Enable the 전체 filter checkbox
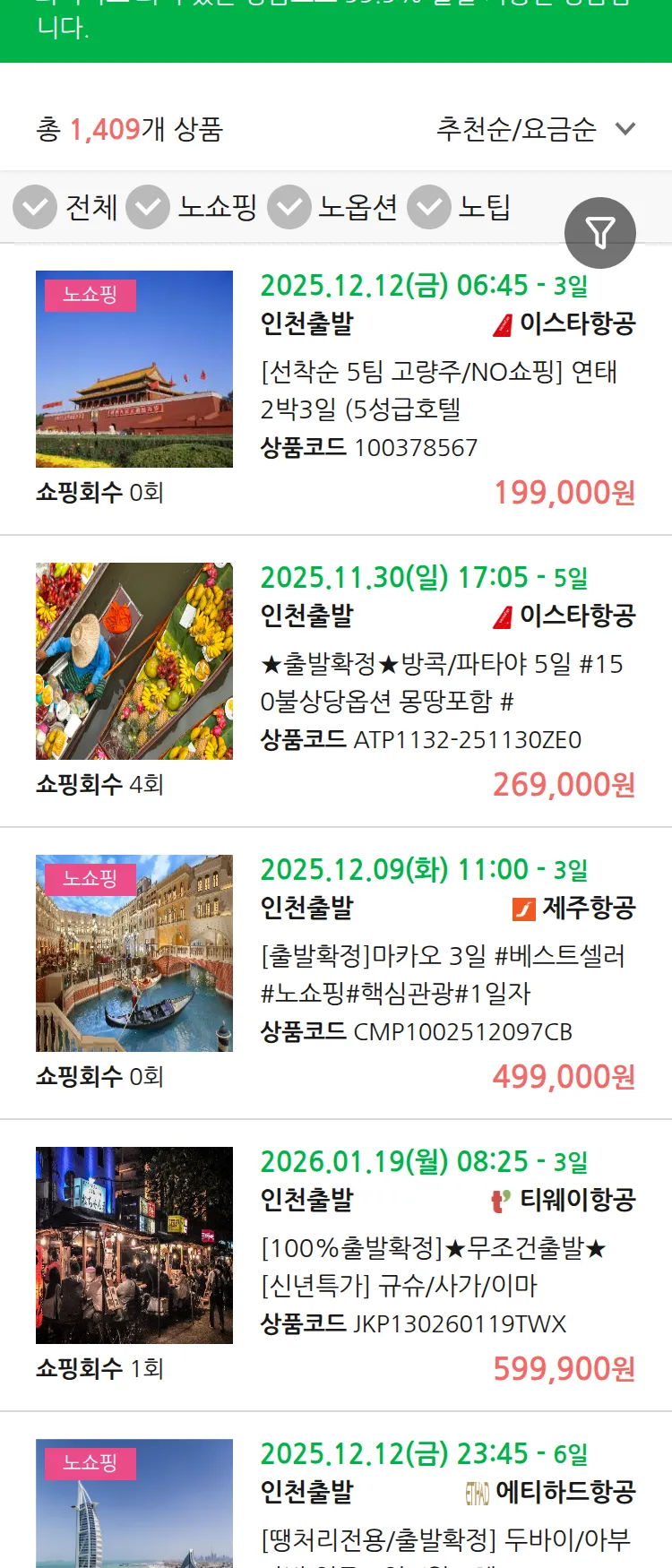The image size is (672, 1568). 34,207
